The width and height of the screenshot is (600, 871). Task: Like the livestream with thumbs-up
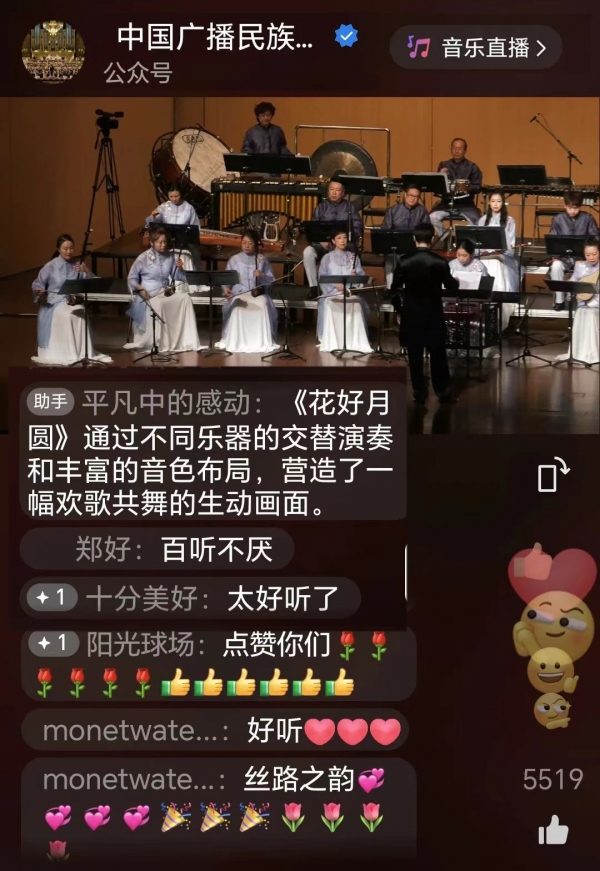[553, 829]
